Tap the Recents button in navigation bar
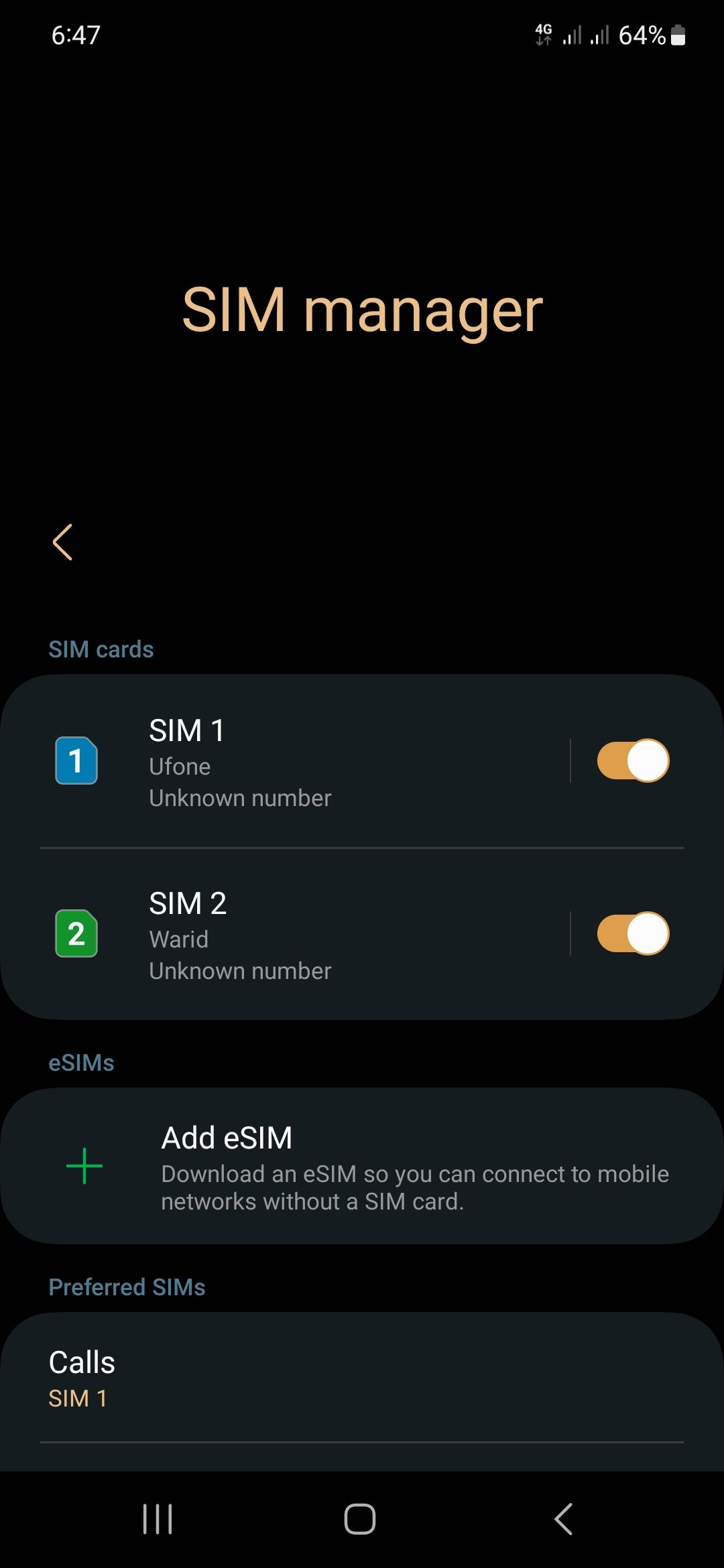This screenshot has height=1568, width=724. pos(156,1519)
